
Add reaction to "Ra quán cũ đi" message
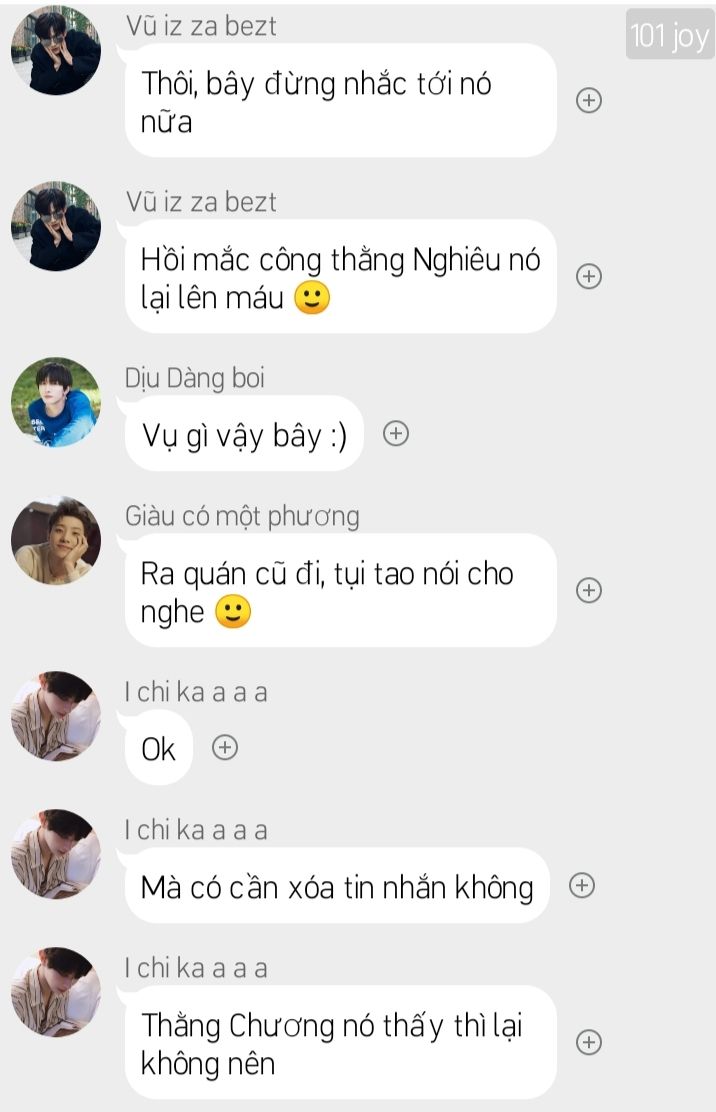(x=589, y=590)
